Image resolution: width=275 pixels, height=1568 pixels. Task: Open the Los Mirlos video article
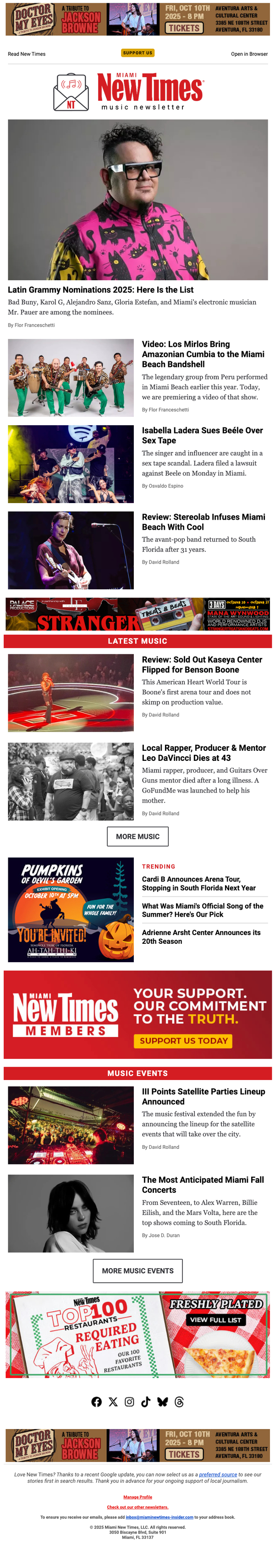click(203, 354)
